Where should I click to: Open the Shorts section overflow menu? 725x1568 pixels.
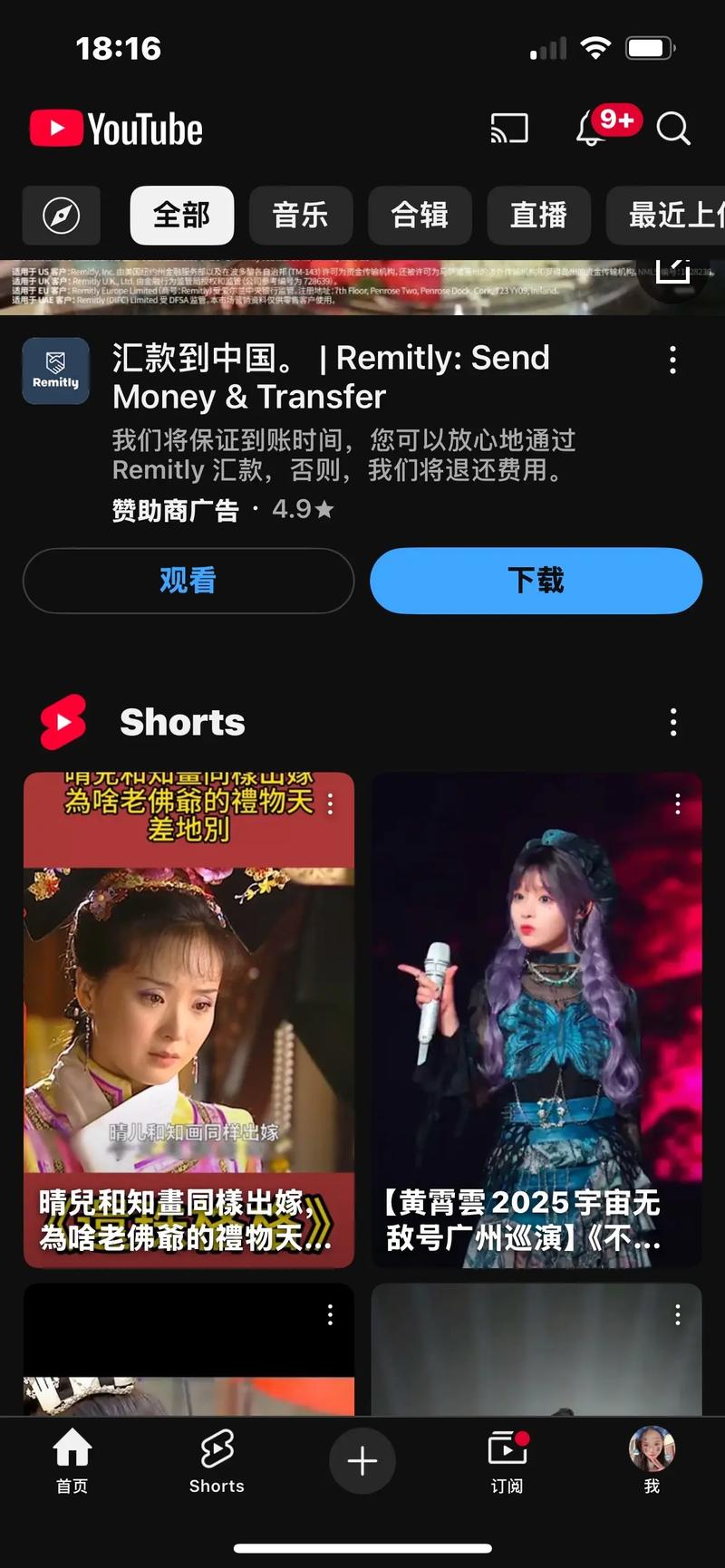click(672, 722)
